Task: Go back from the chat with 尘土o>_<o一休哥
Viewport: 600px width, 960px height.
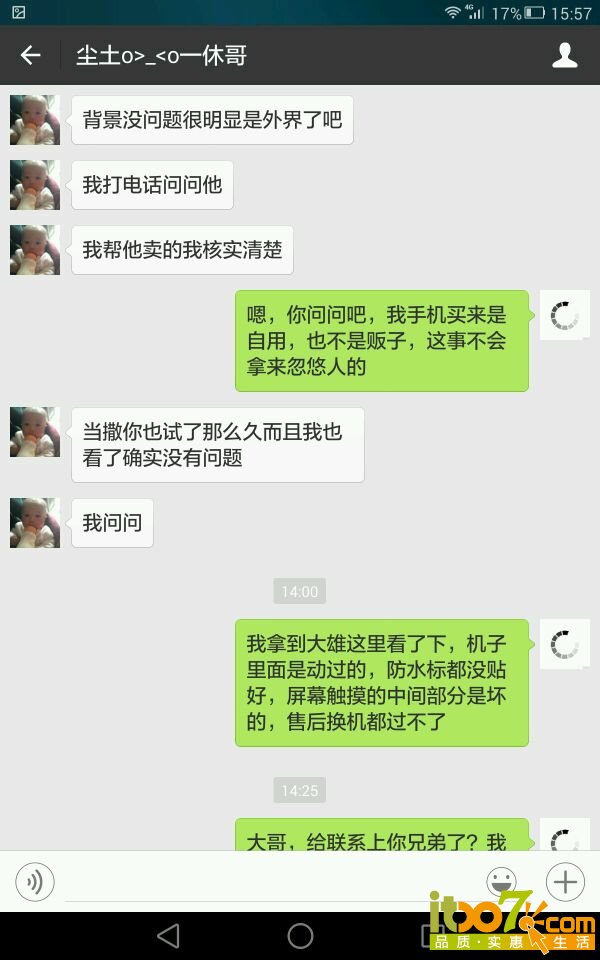Action: [31, 55]
